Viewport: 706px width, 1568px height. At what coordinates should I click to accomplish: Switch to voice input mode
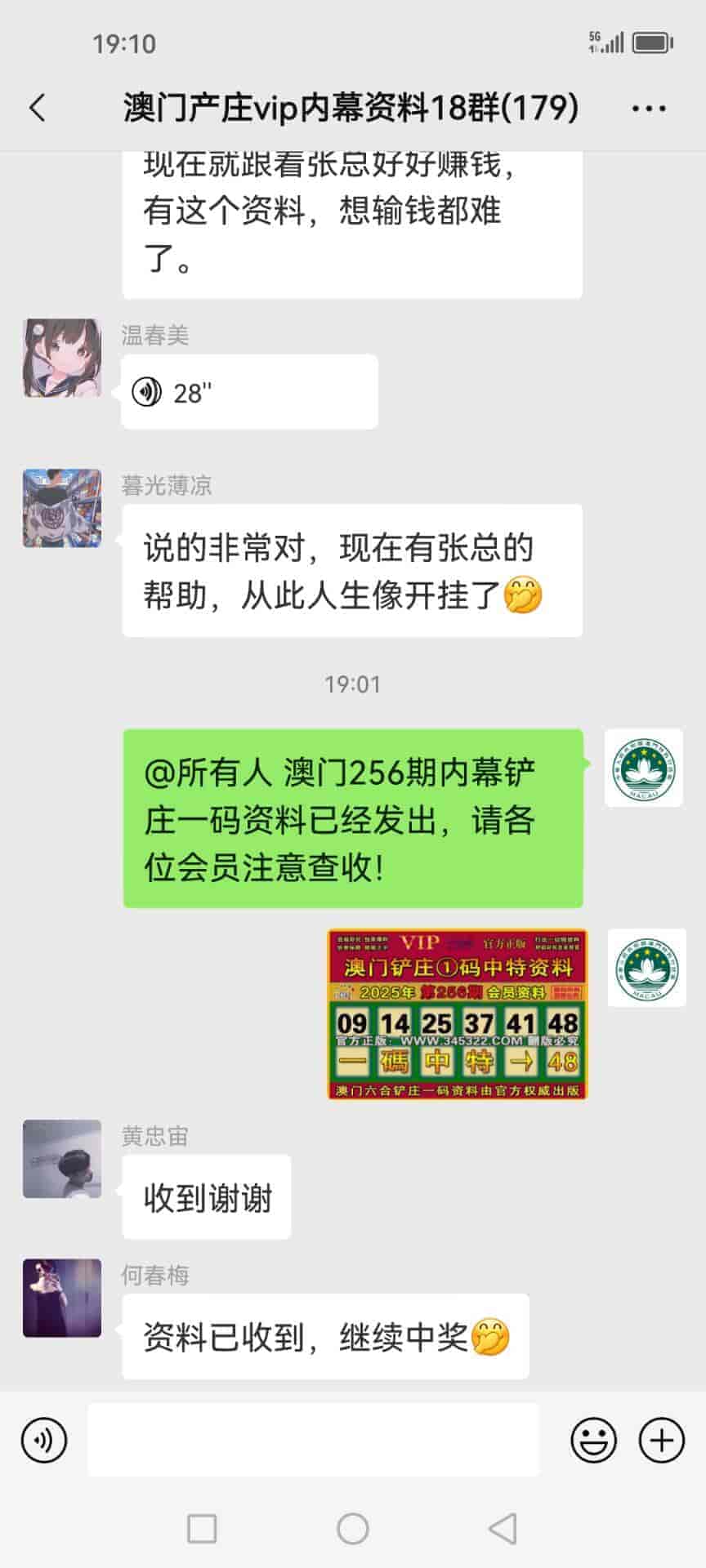(44, 1440)
